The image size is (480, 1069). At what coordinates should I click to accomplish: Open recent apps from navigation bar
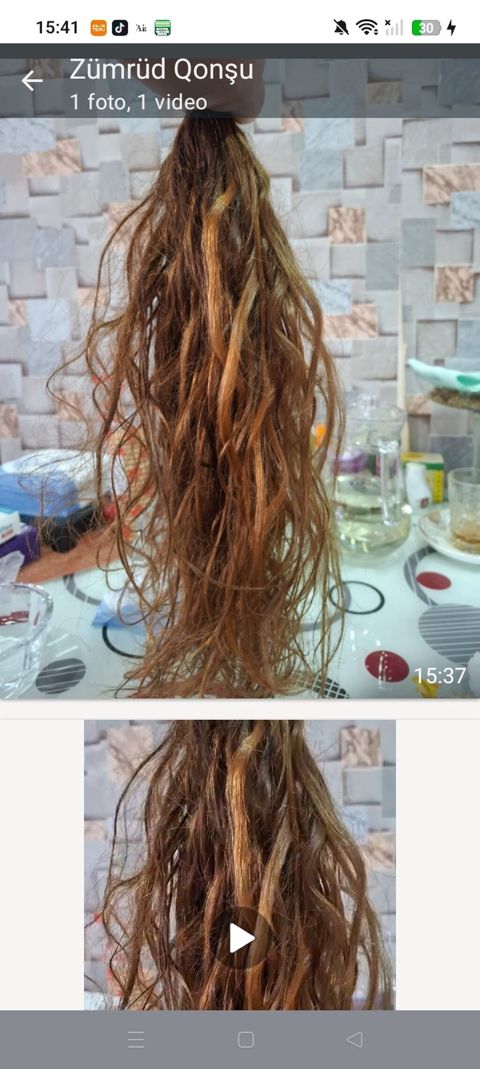[x=136, y=1040]
